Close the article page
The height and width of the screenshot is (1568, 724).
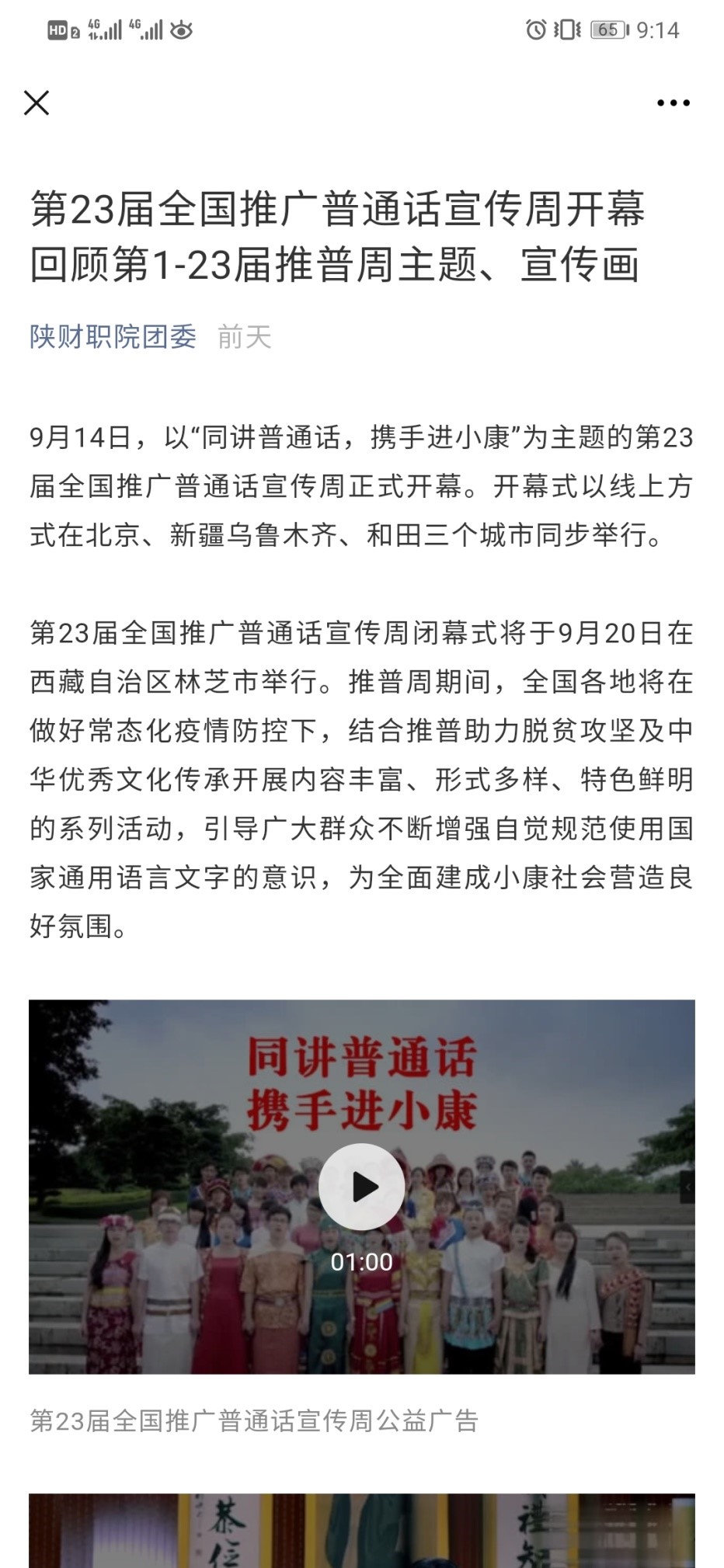point(37,103)
